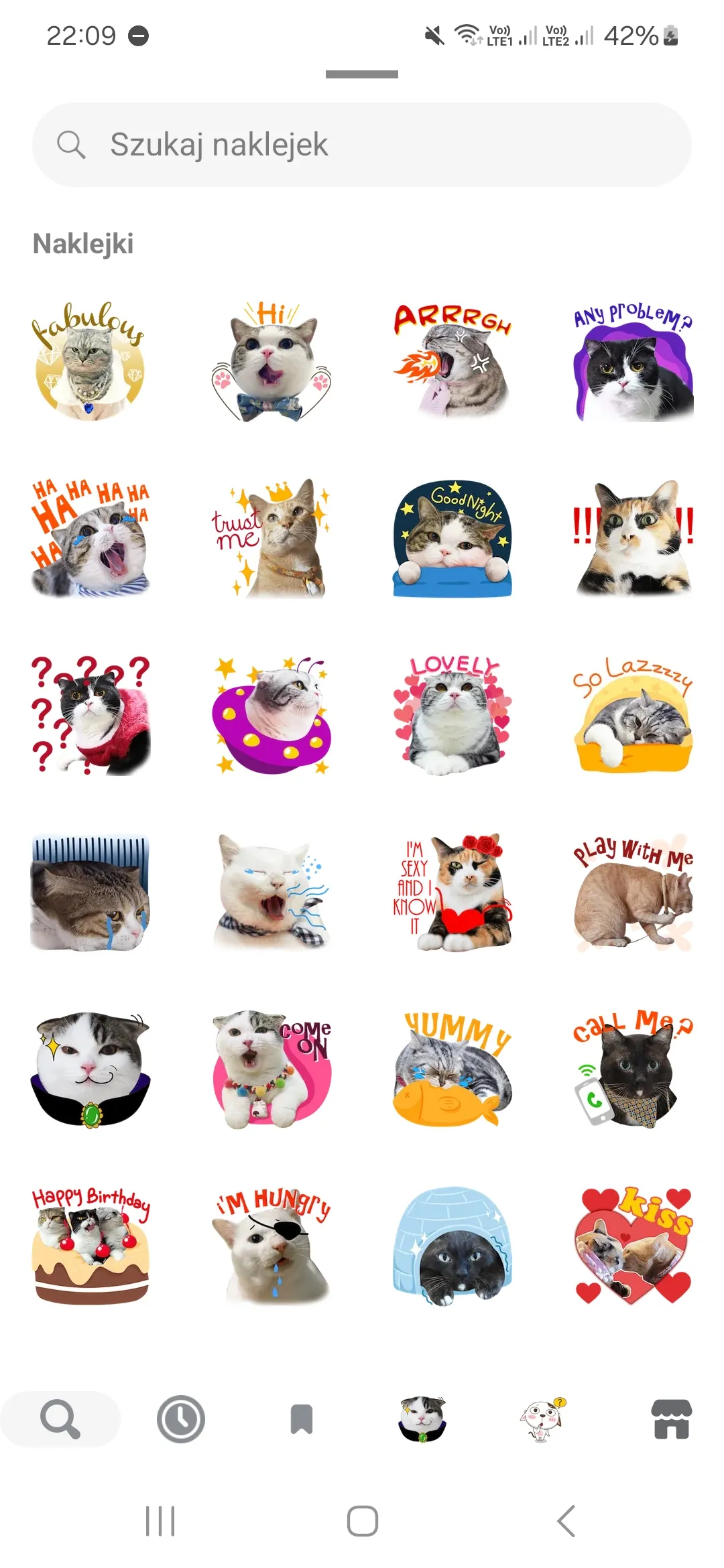Open the sticker store icon
The image size is (724, 1568).
click(671, 1419)
